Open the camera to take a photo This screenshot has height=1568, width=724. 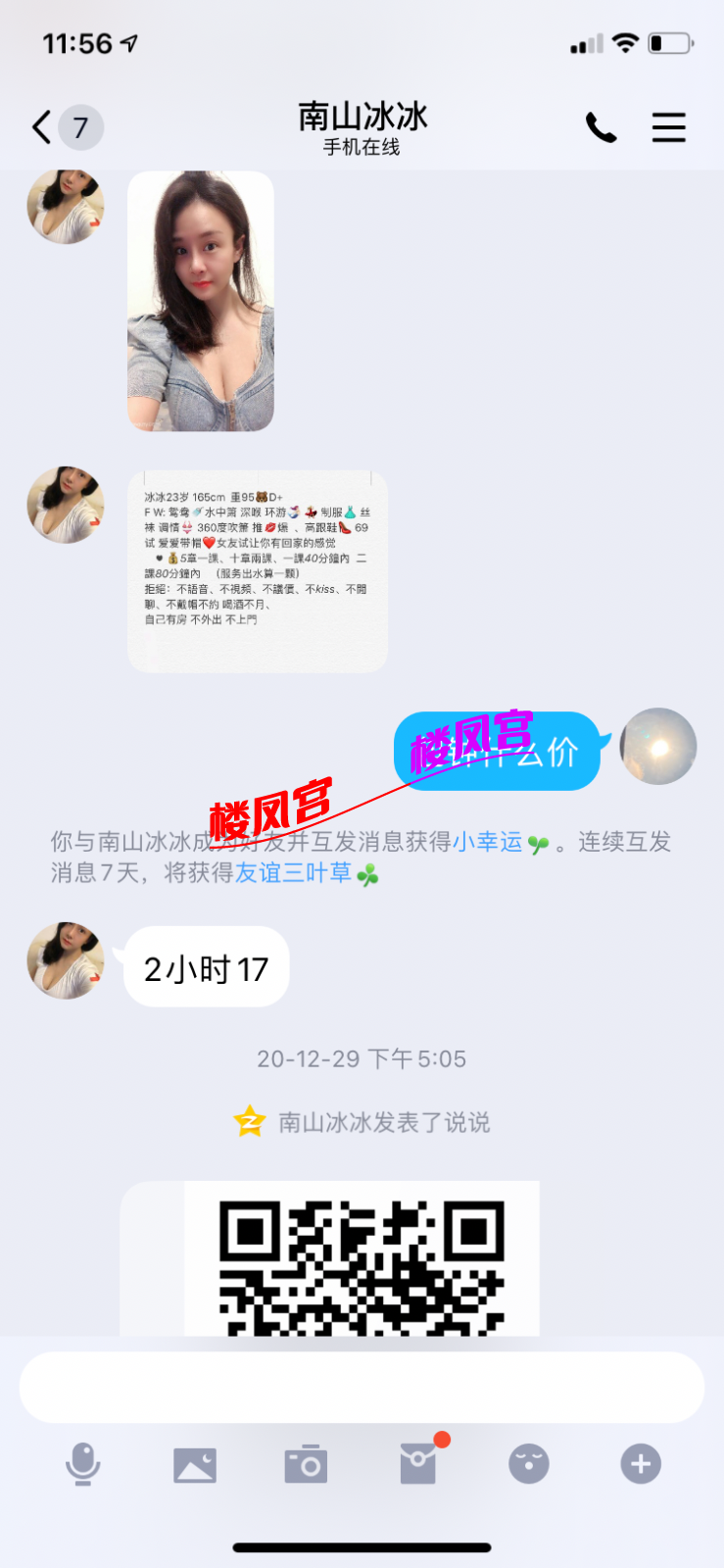pos(306,1465)
